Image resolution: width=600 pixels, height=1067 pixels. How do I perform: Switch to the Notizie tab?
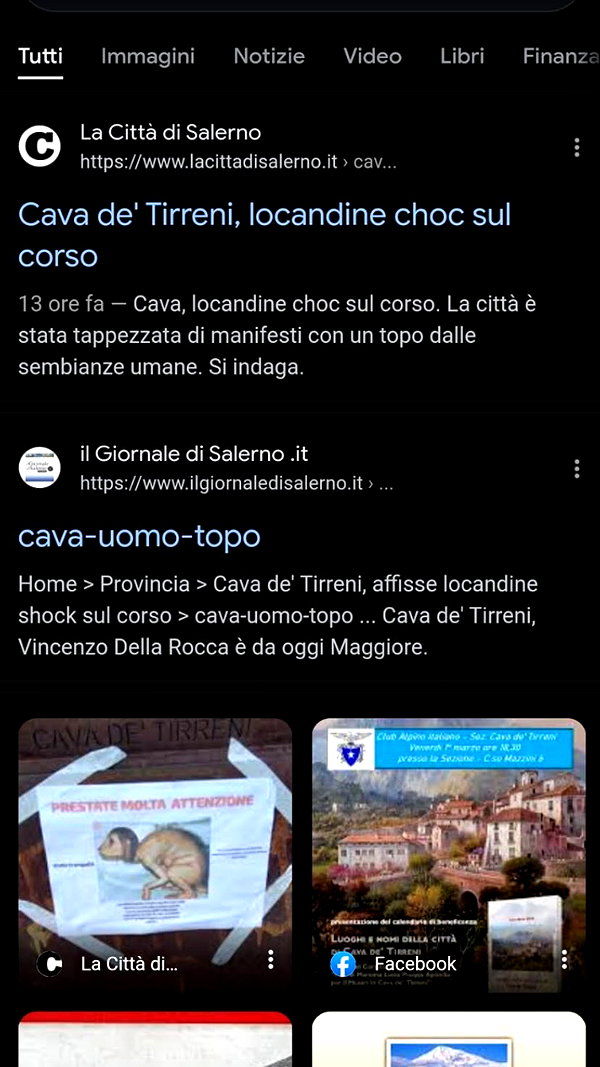(269, 56)
